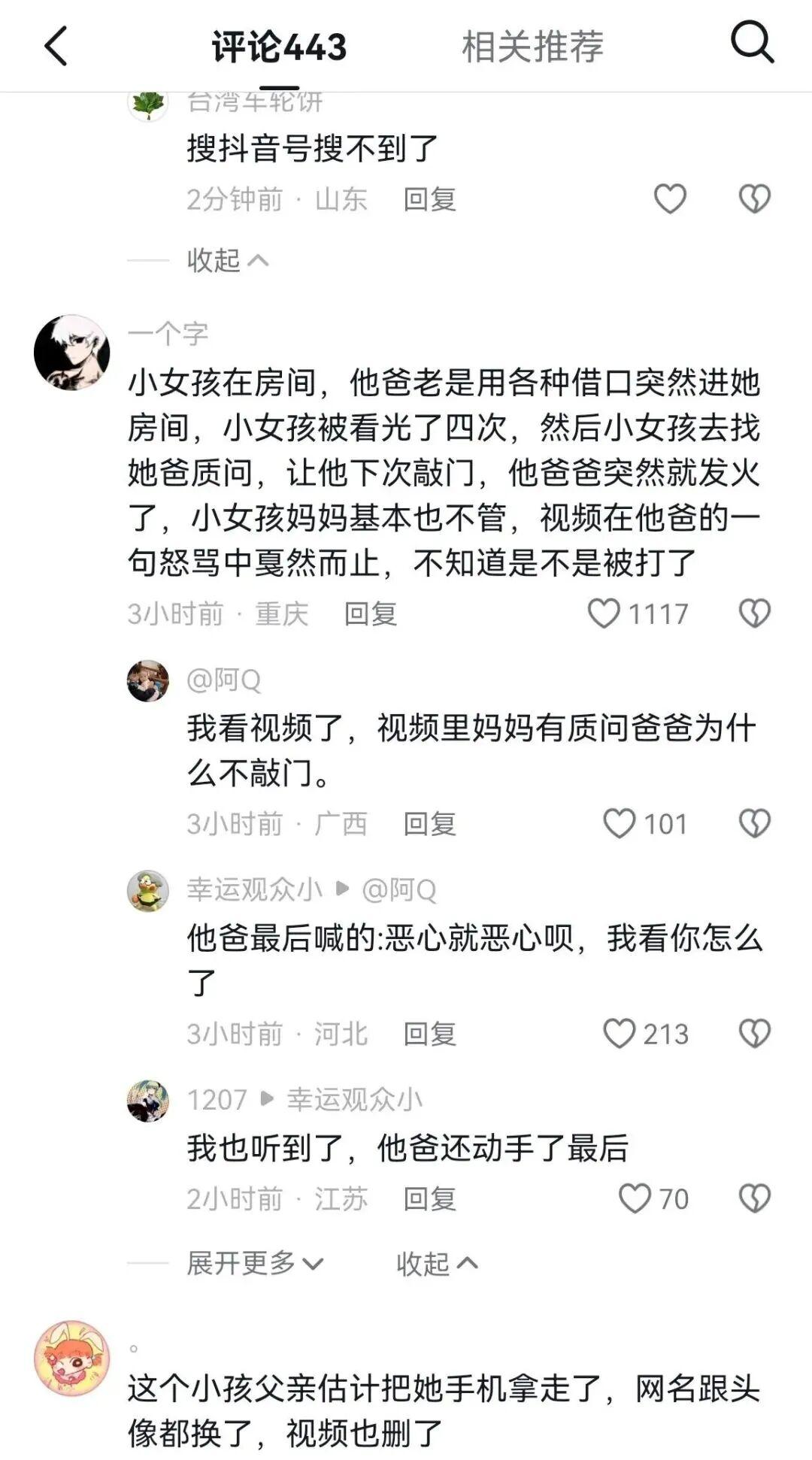This screenshot has width=812, height=1460.
Task: Dislike 一个字's comment from 重庆
Action: (754, 613)
